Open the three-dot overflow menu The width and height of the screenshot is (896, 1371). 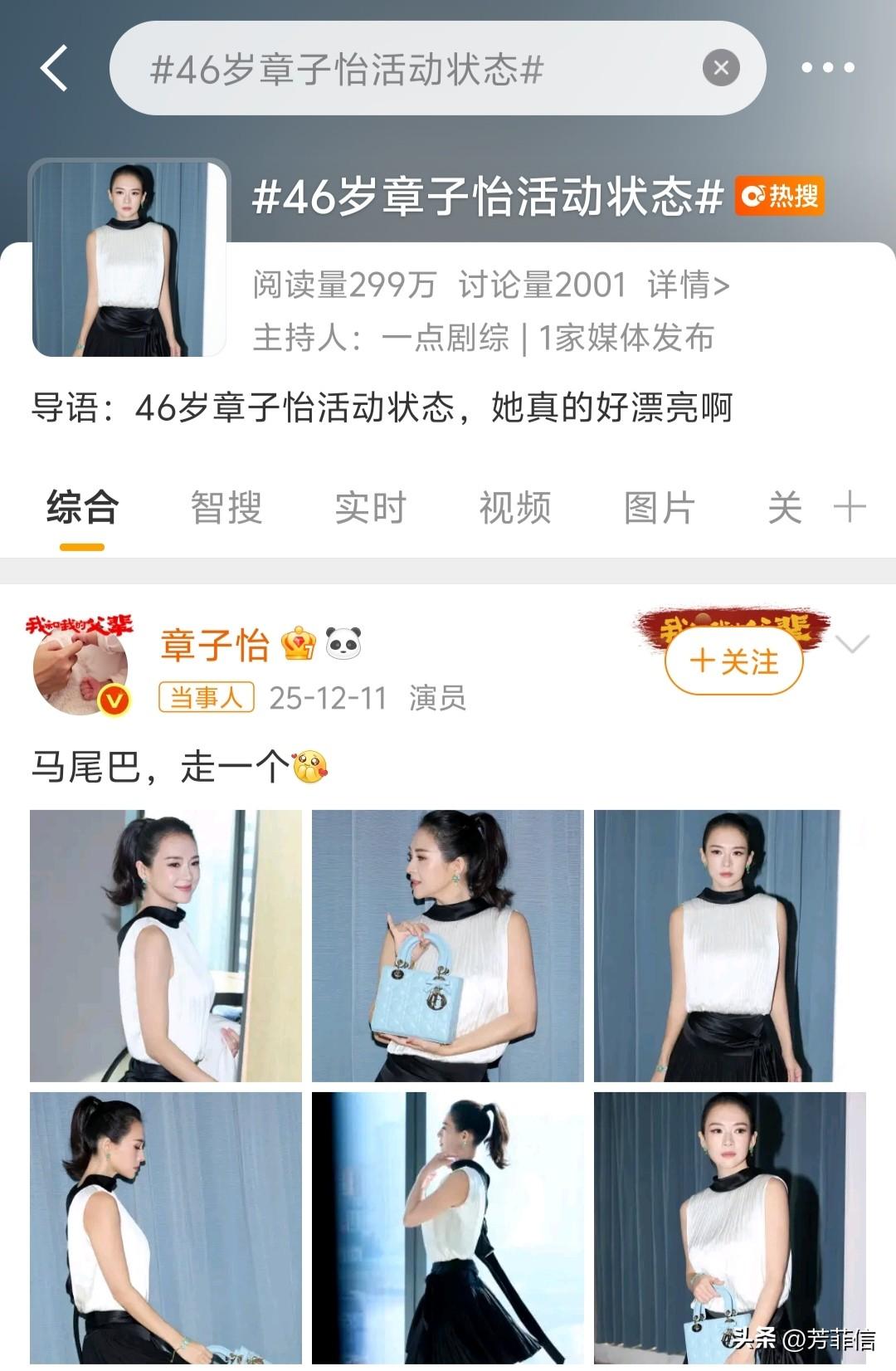828,68
